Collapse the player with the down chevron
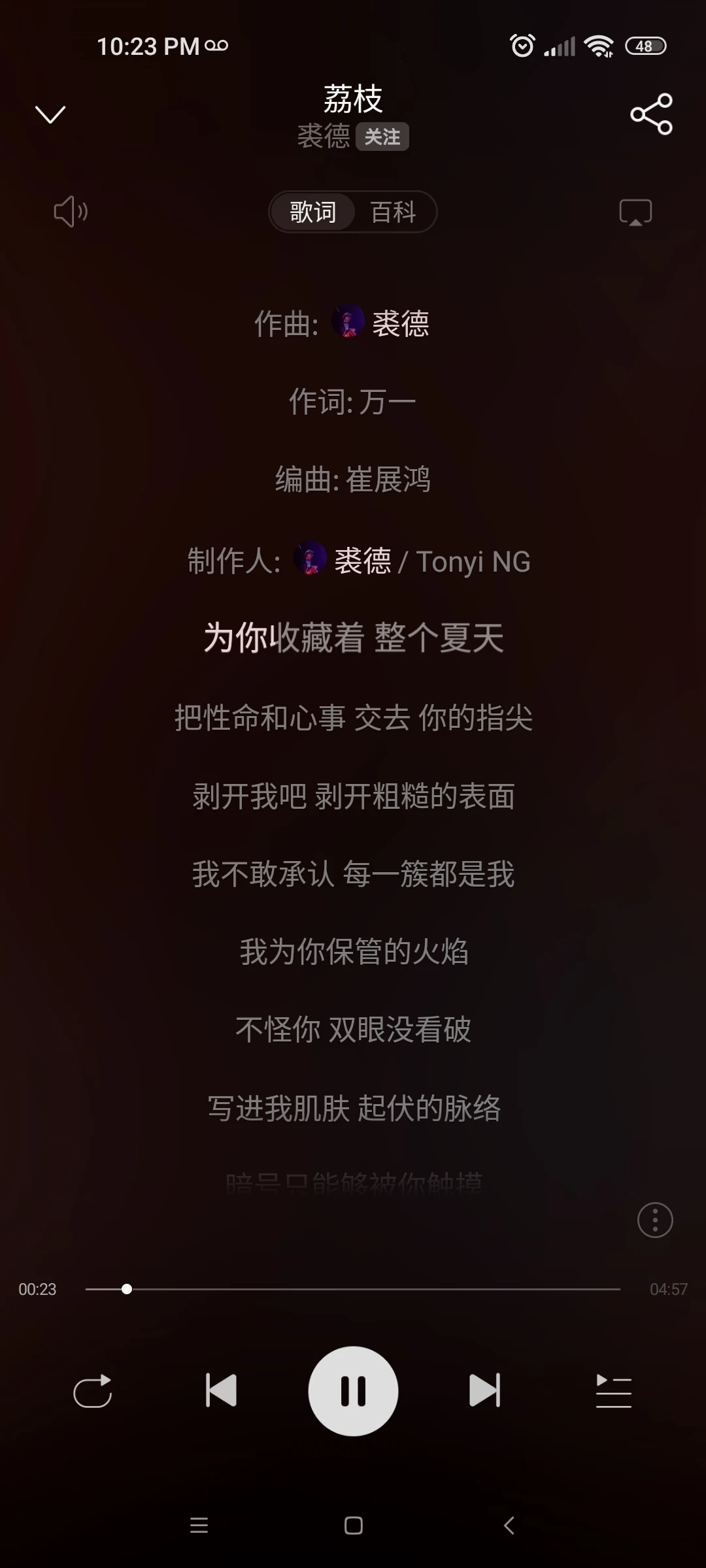This screenshot has height=1568, width=706. coord(50,114)
